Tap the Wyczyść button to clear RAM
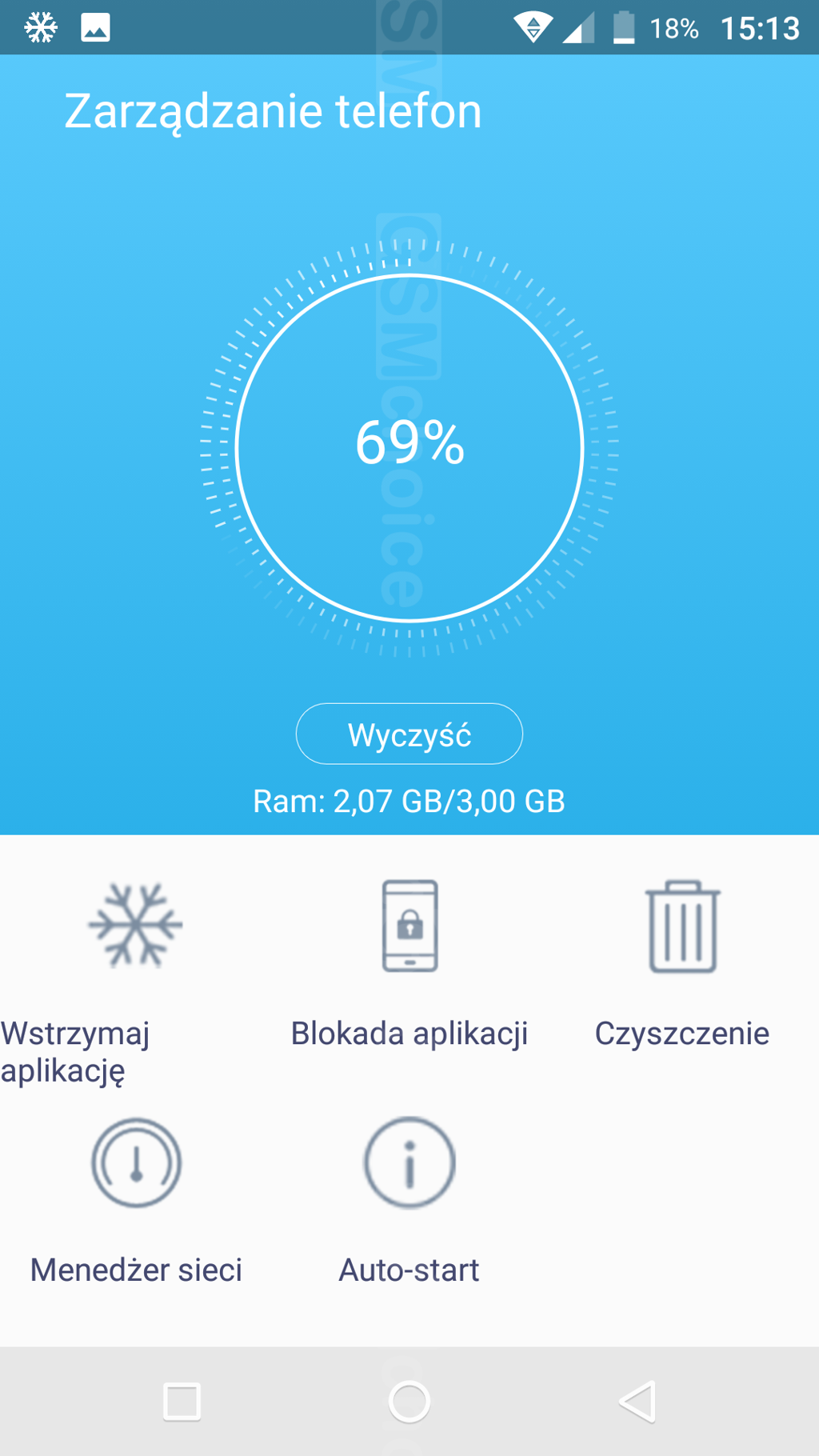Screen dimensions: 819x1456 pyautogui.click(x=409, y=734)
